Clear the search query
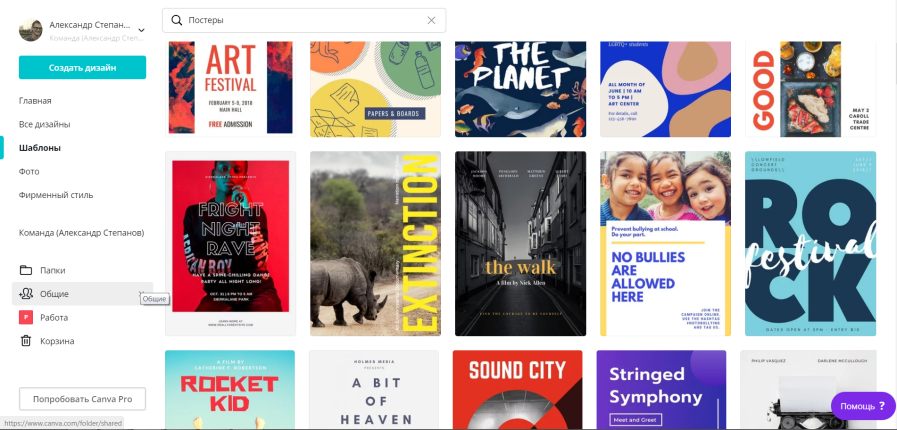Image resolution: width=897 pixels, height=430 pixels. (431, 20)
